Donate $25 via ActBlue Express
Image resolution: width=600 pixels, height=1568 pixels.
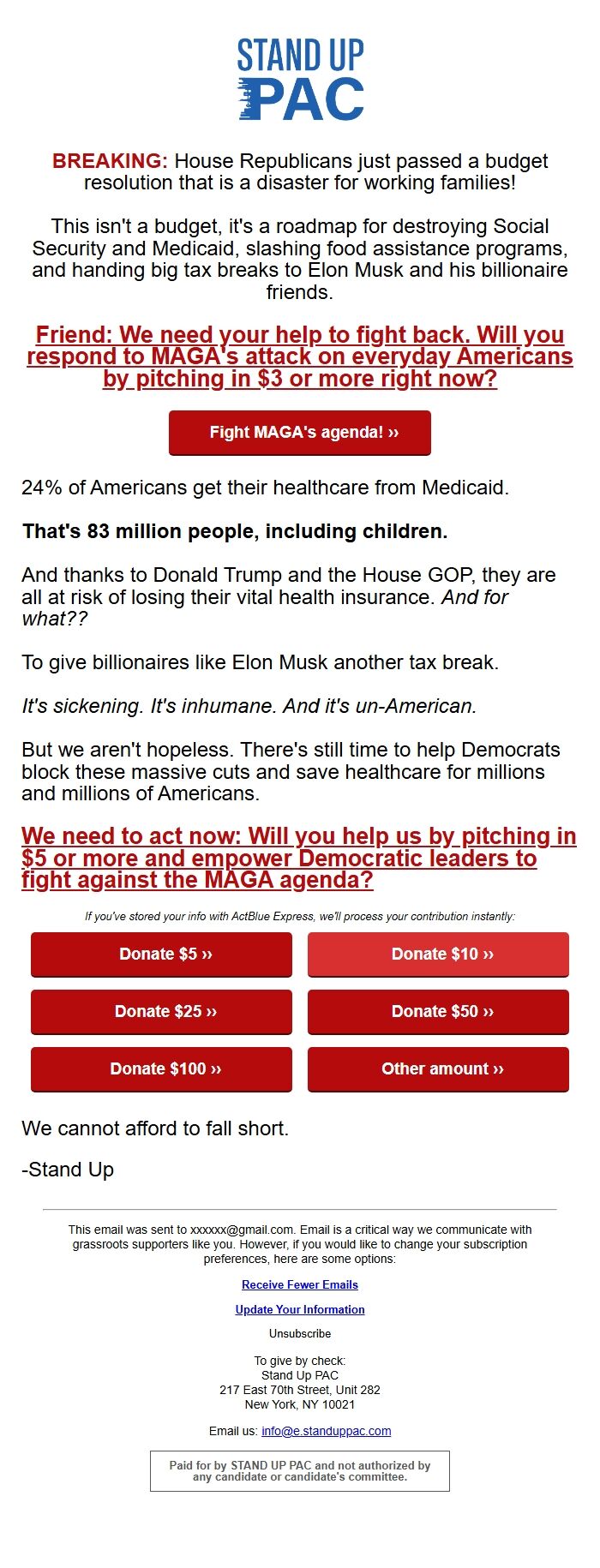click(x=161, y=1012)
